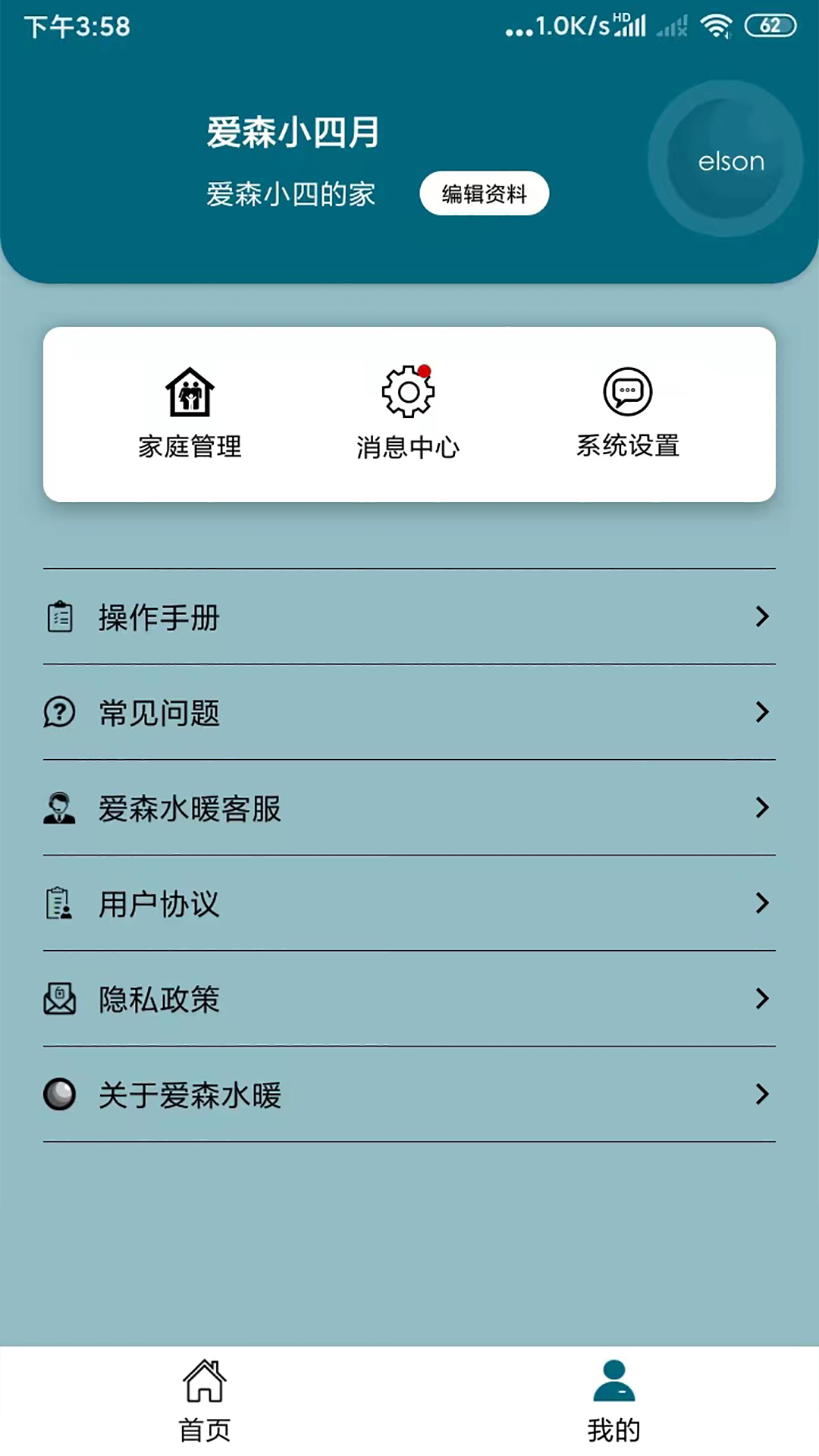Tap the 爱森小四的家 family name text

point(290,194)
